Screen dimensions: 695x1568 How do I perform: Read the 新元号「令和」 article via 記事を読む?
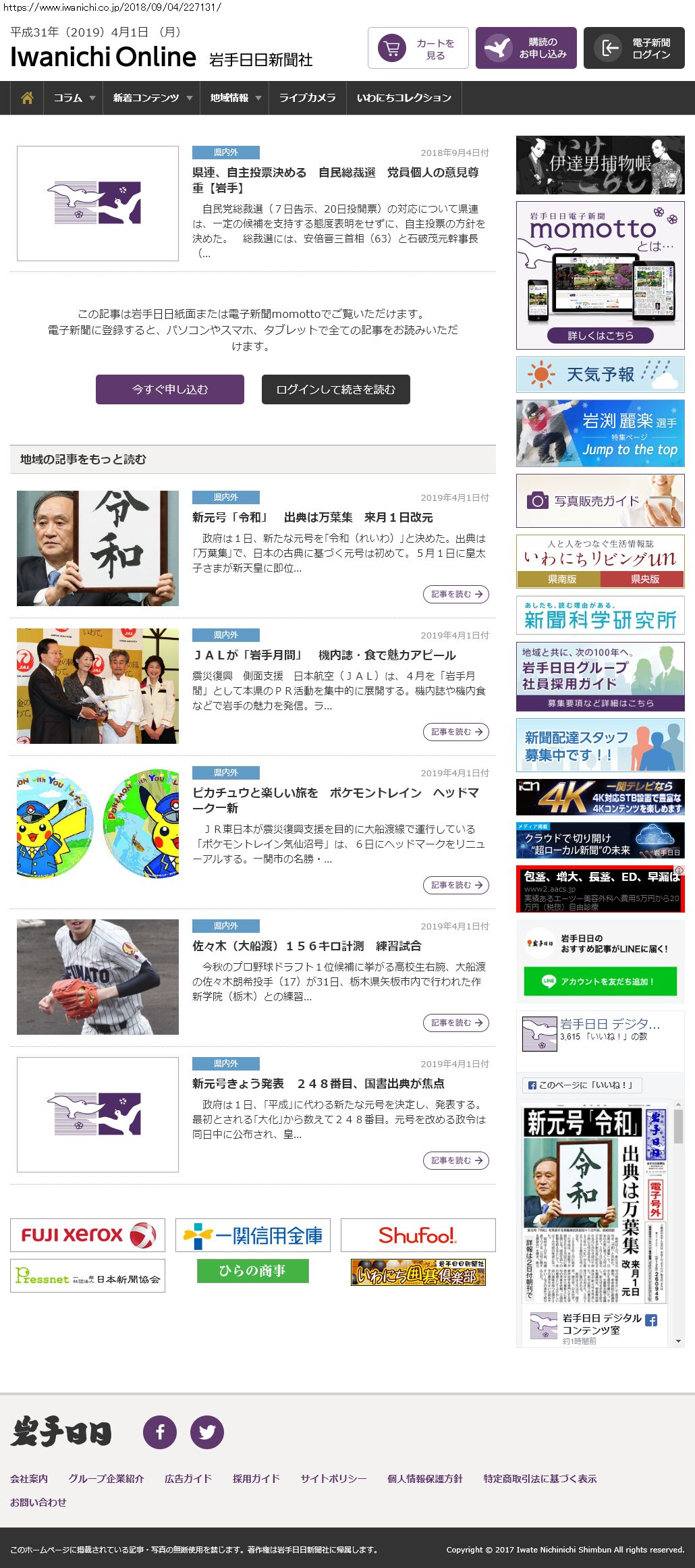click(456, 594)
